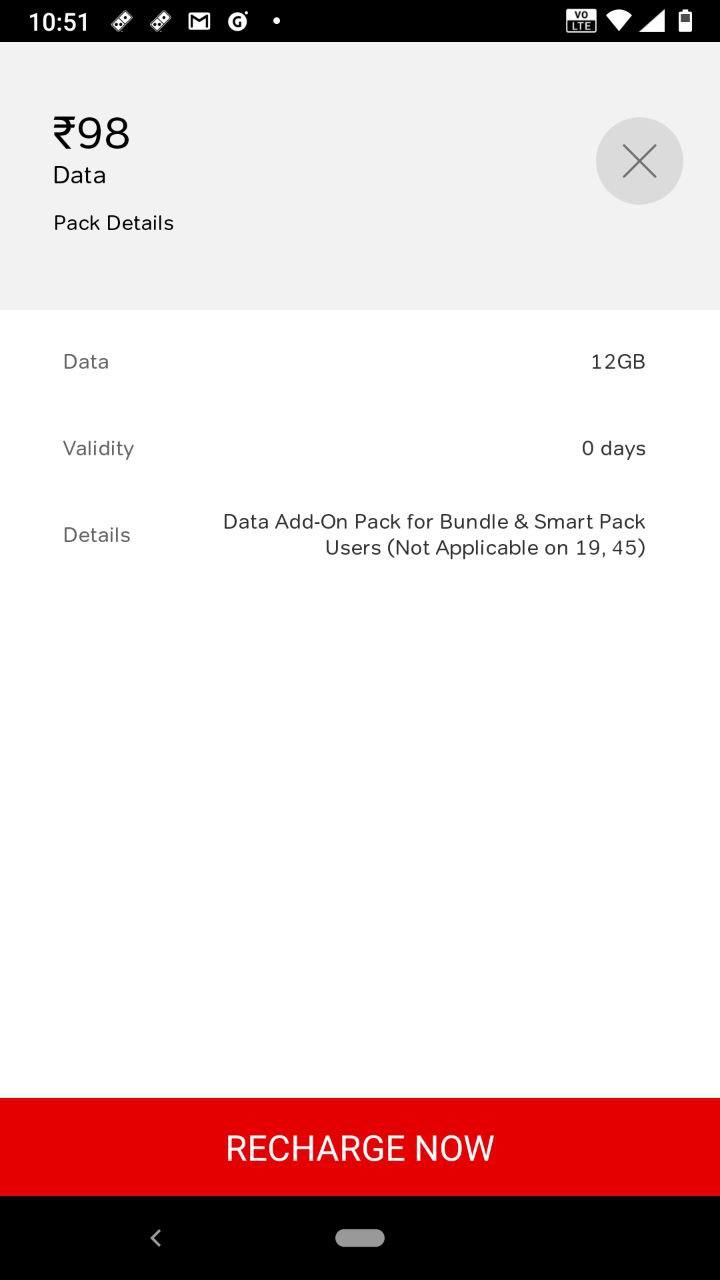The image size is (720, 1280).
Task: Go back using the system back arrow
Action: [x=156, y=1238]
